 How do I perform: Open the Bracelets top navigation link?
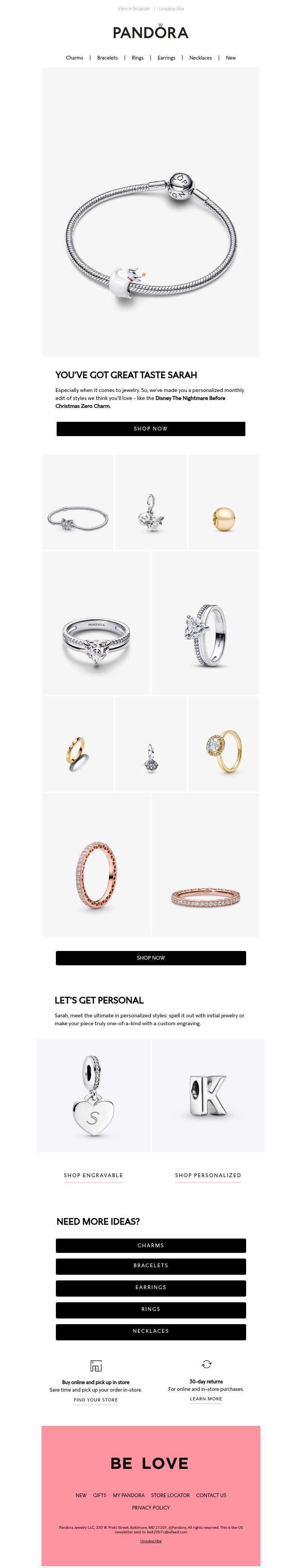(107, 58)
